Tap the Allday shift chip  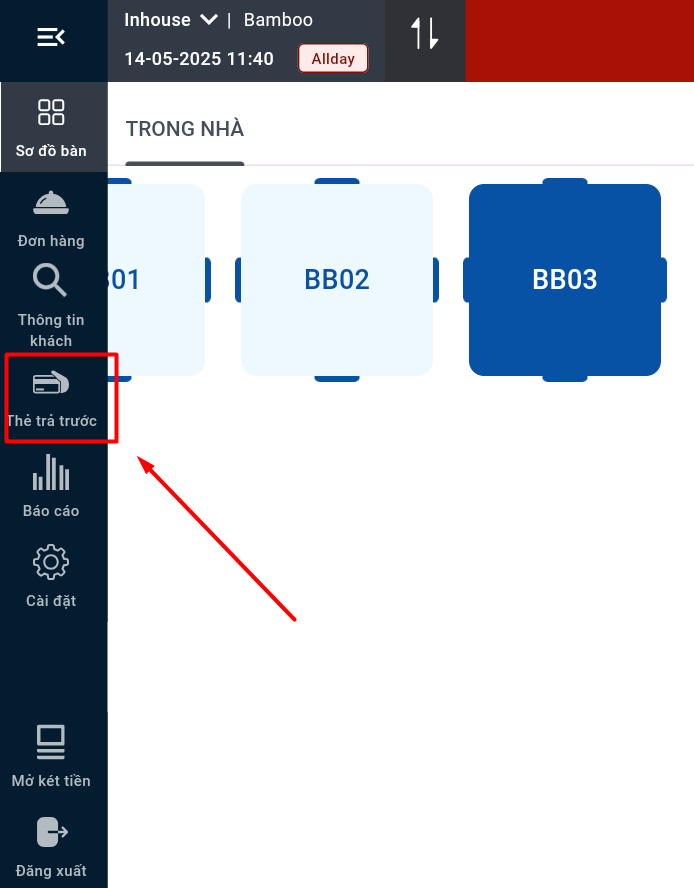333,59
